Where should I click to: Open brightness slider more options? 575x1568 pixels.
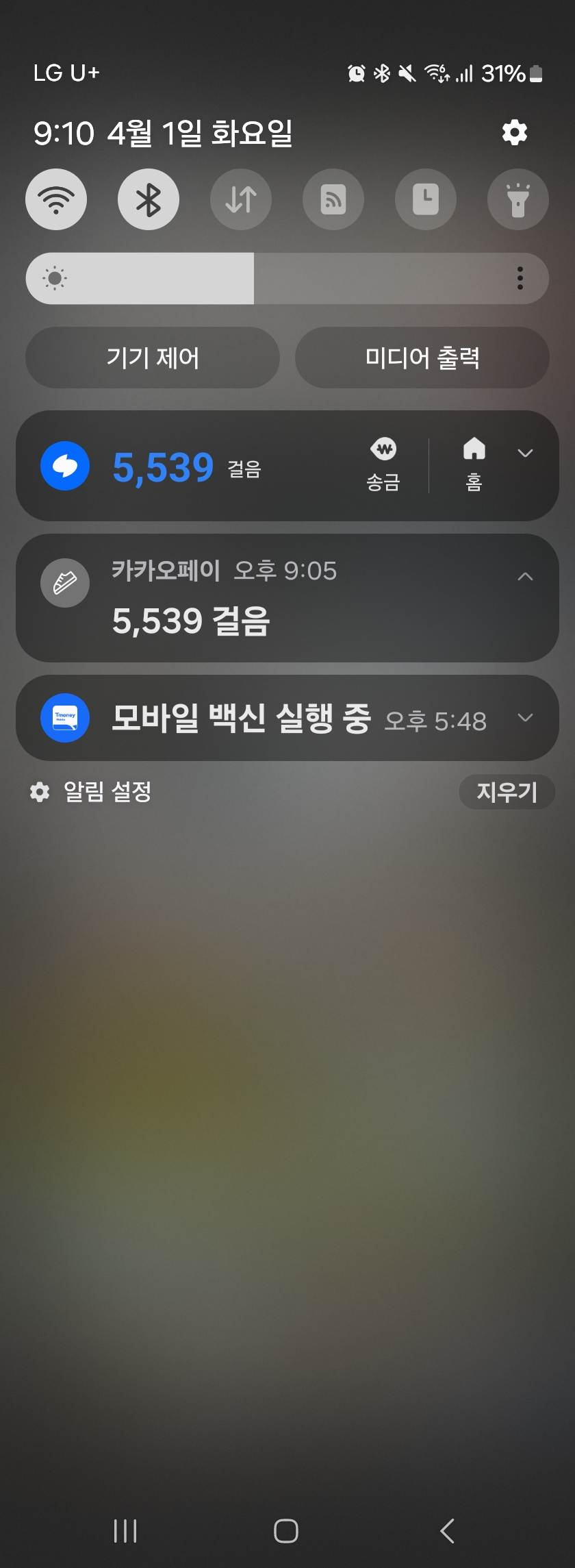click(520, 278)
